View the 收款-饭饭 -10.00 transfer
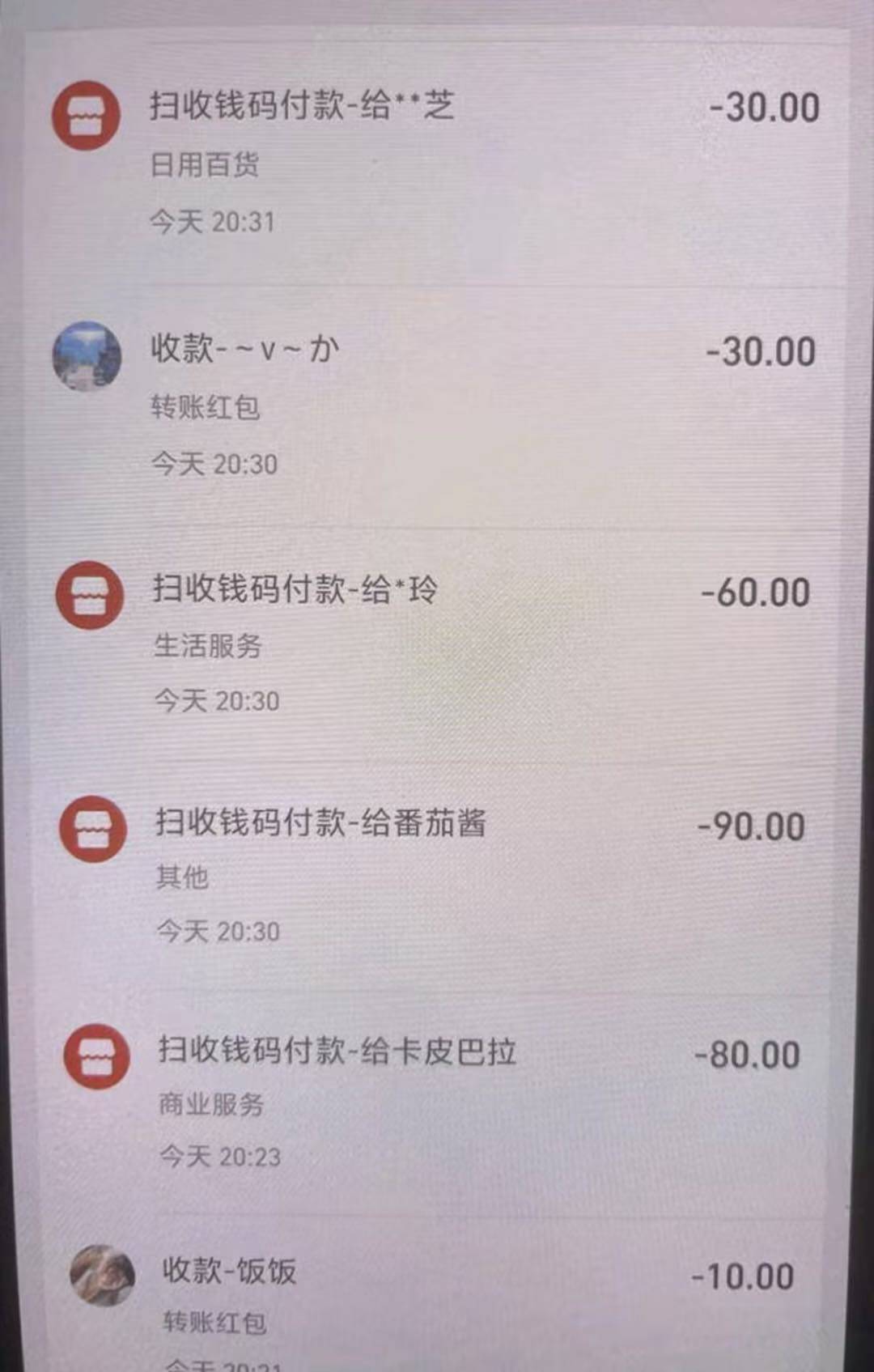874x1372 pixels. tap(437, 1295)
